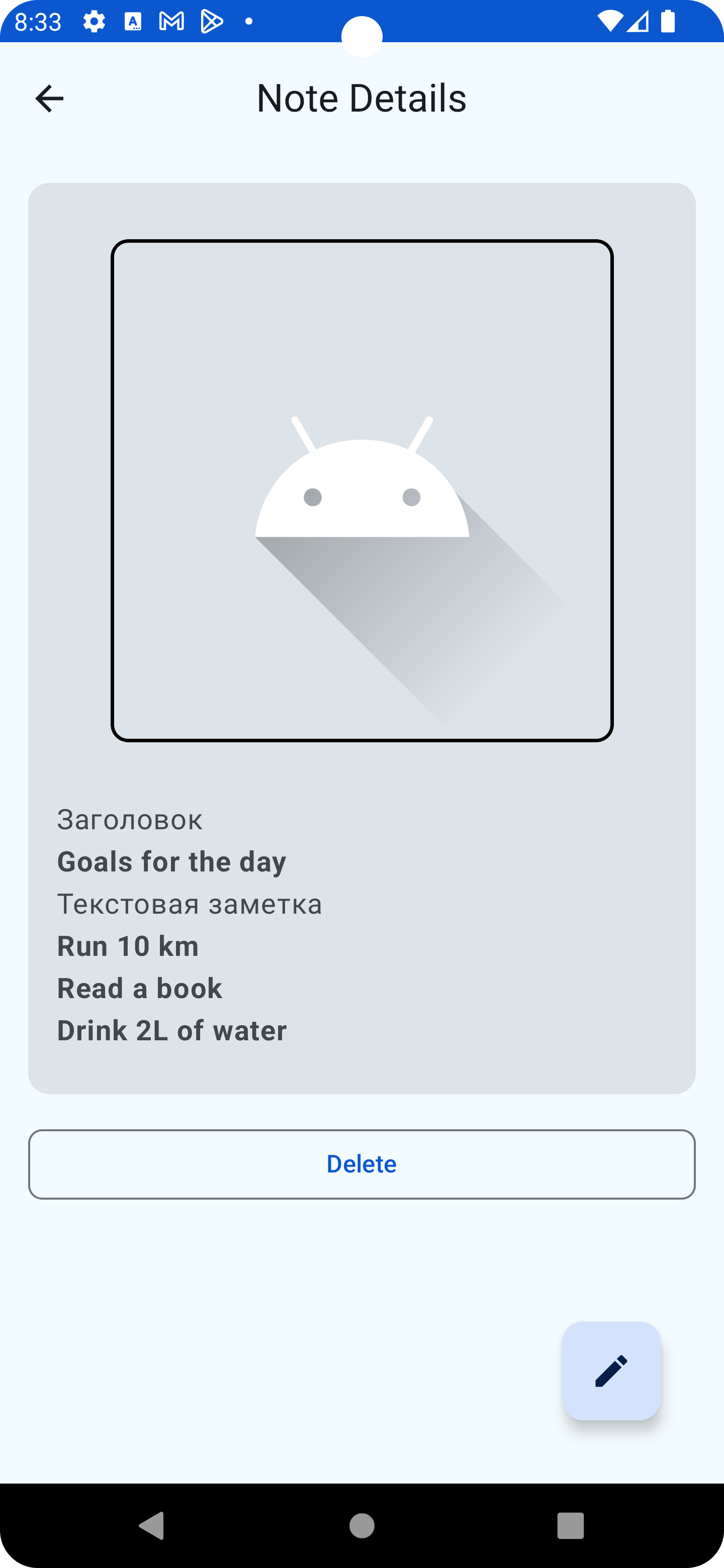Tap the system home button
Screen dimensions: 724x1568
[361, 1525]
